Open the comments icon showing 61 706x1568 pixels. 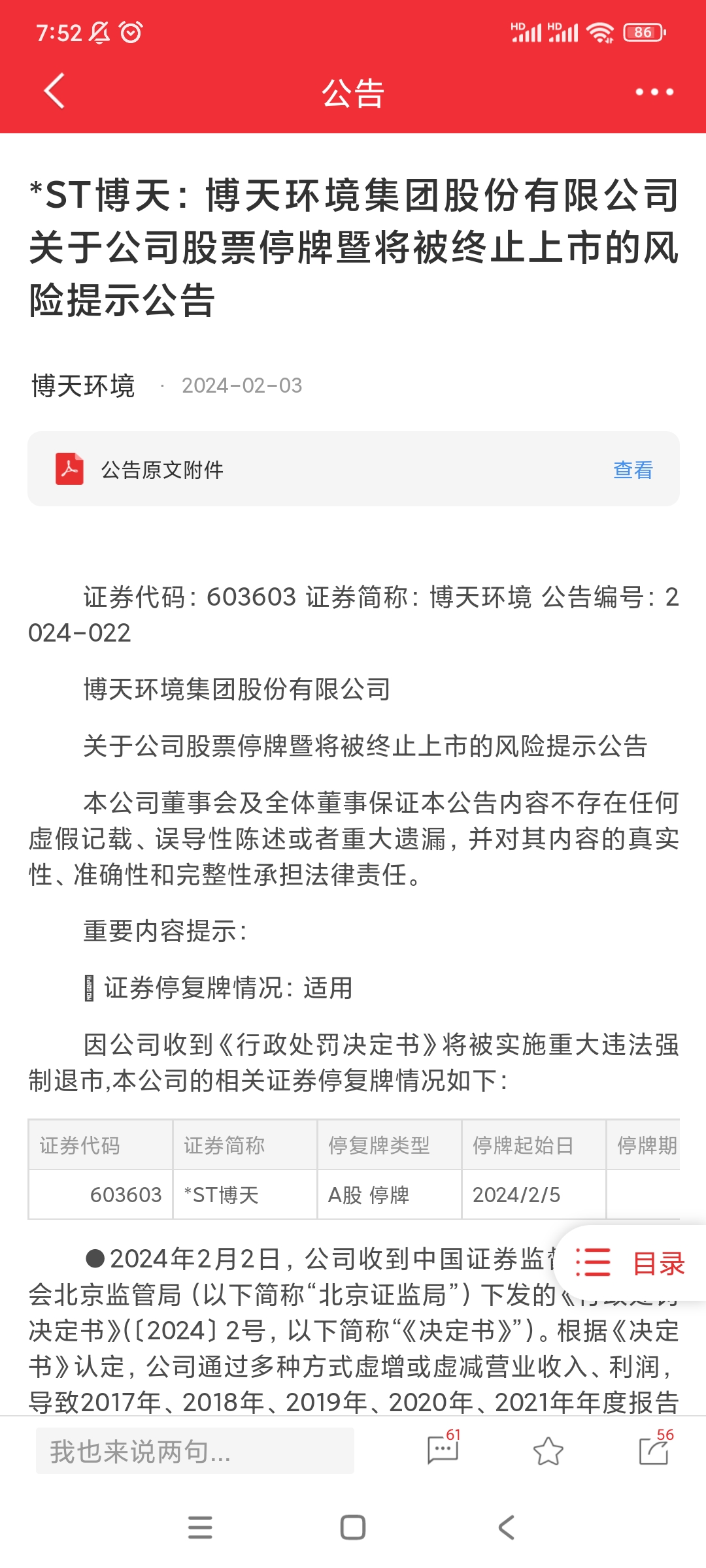click(x=443, y=1450)
